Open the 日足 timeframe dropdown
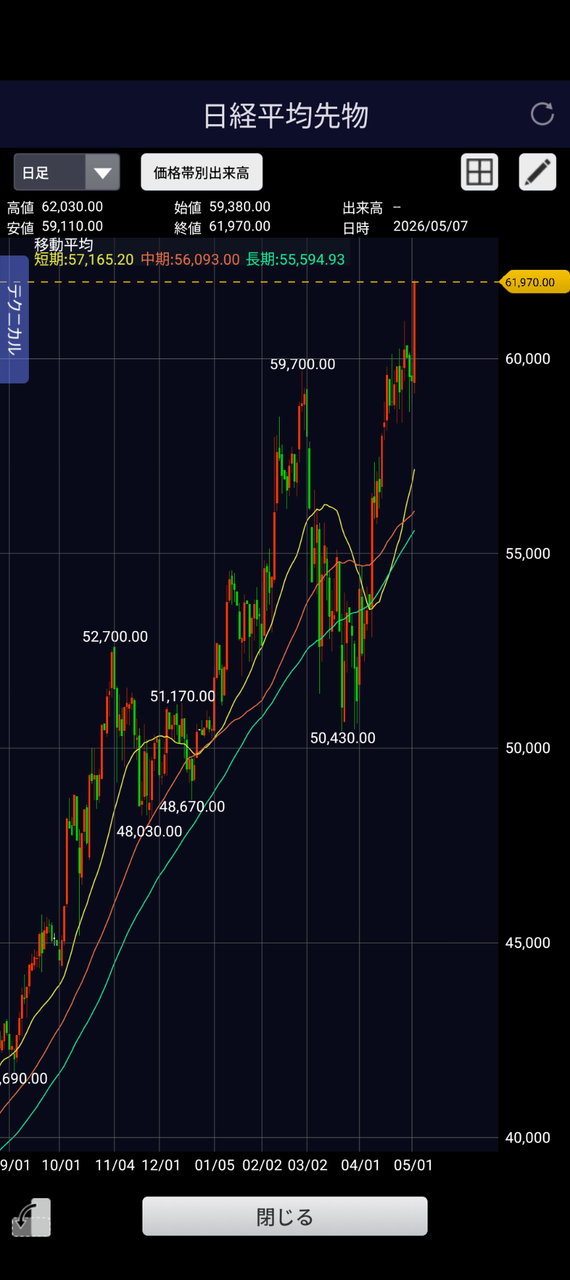The image size is (570, 1280). [67, 172]
